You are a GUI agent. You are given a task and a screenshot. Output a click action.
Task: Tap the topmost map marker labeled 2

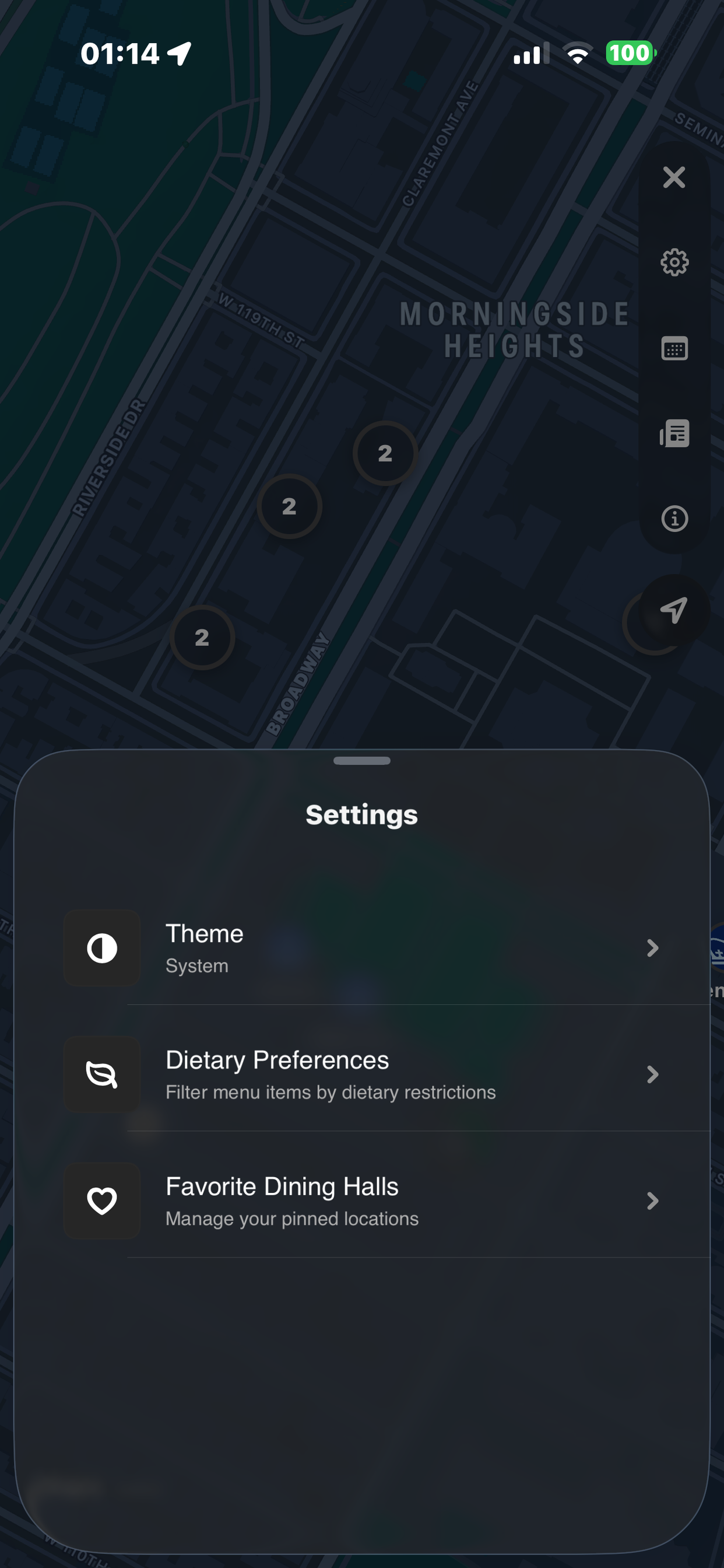(x=385, y=453)
